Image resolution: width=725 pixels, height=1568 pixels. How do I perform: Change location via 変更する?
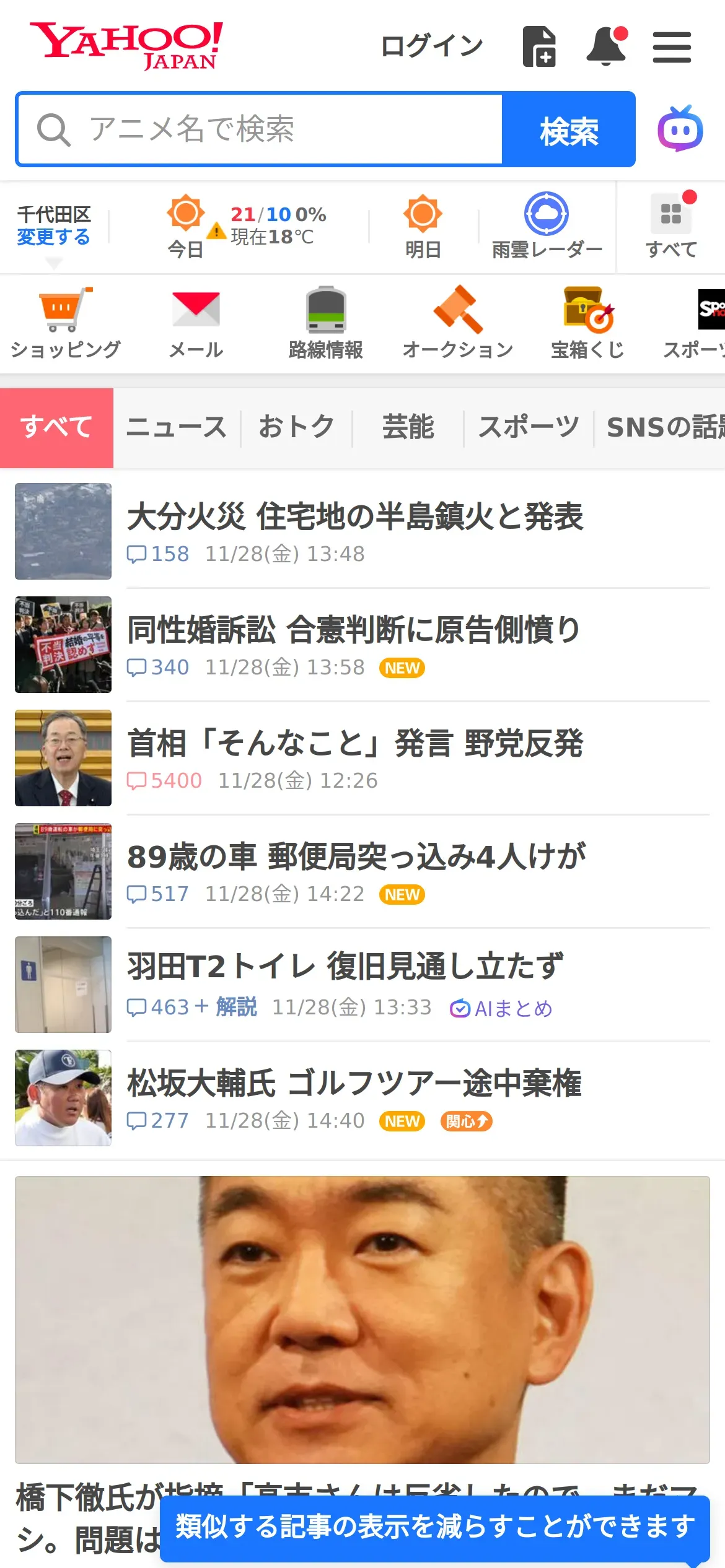(x=53, y=237)
